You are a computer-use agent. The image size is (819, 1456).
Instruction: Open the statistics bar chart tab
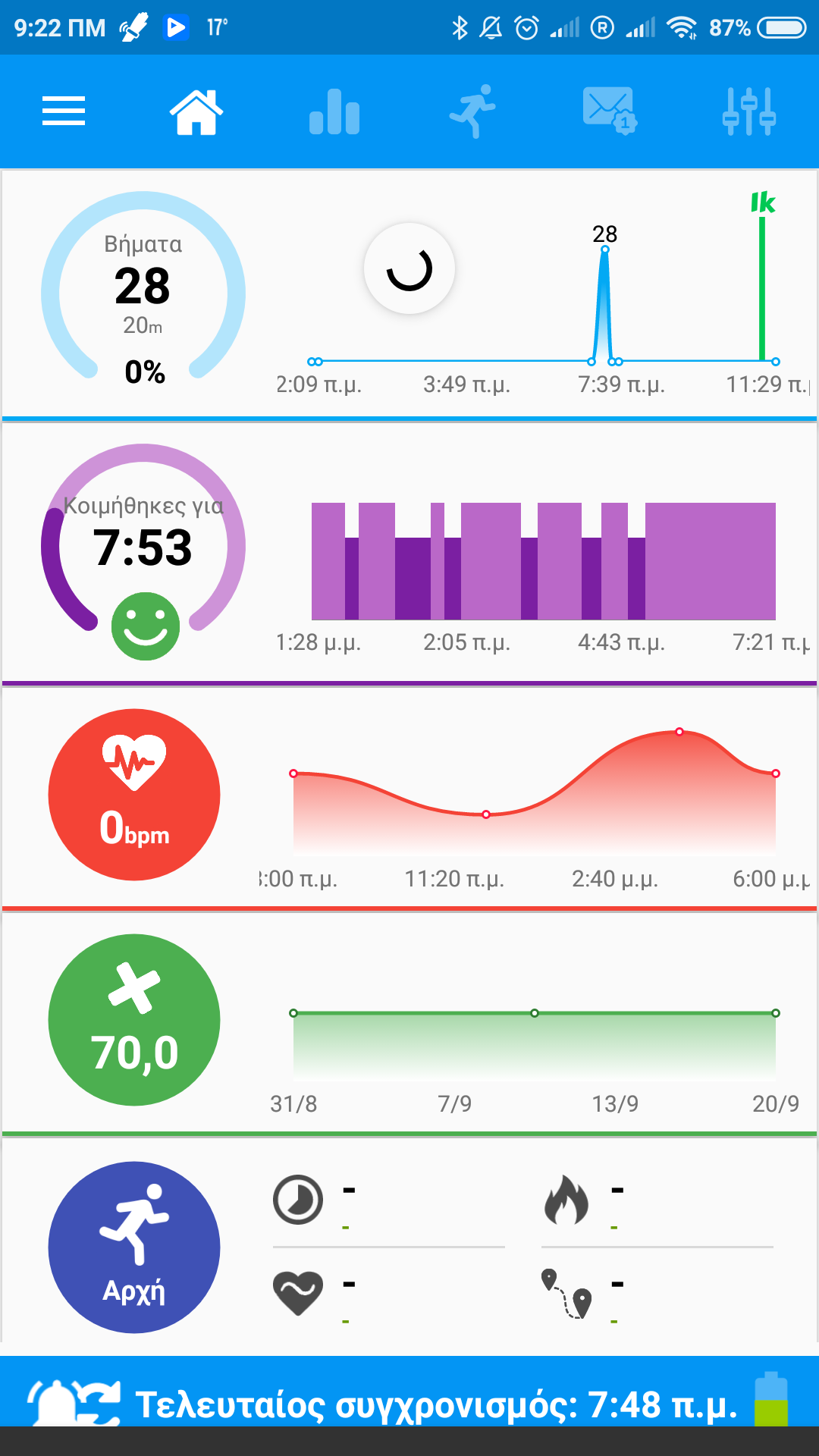(334, 112)
